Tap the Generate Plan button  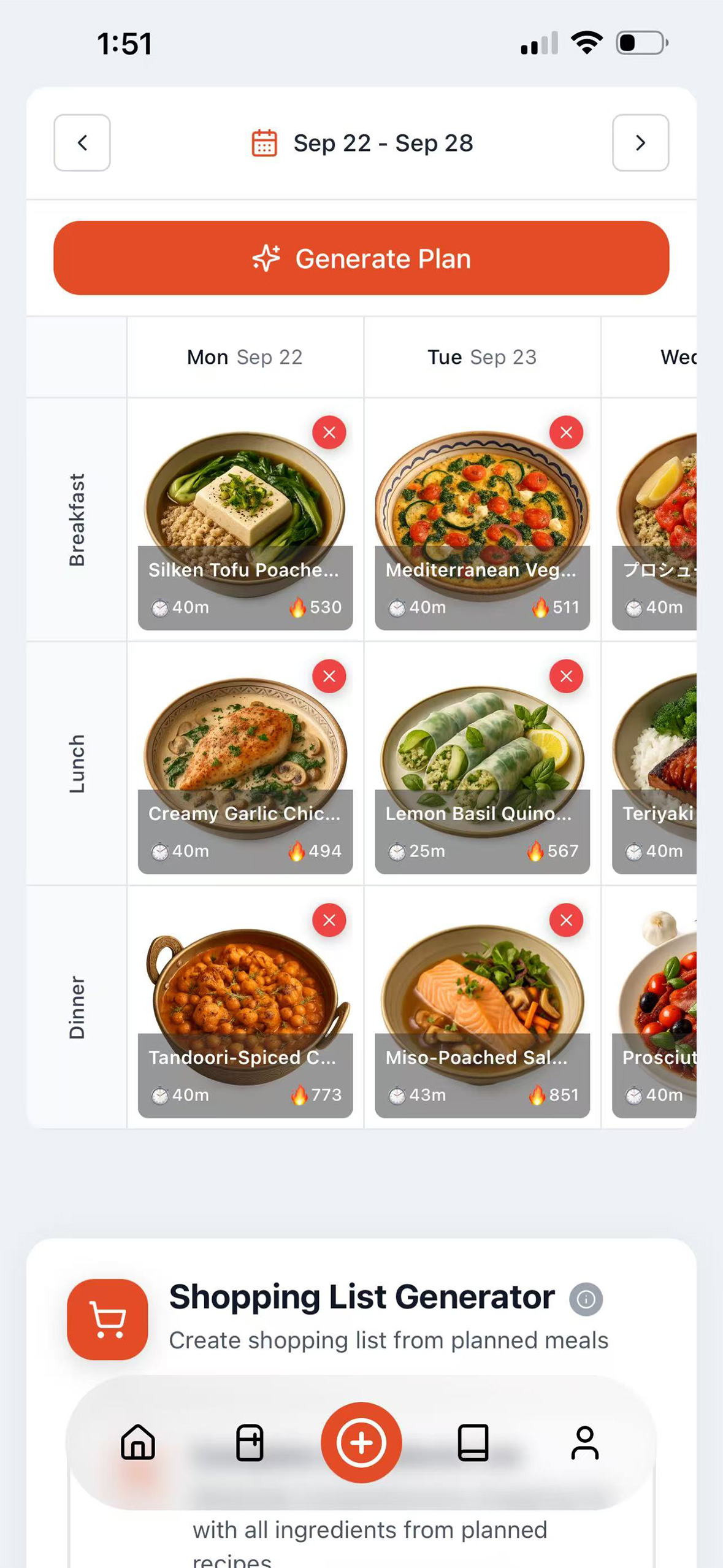[x=361, y=258]
